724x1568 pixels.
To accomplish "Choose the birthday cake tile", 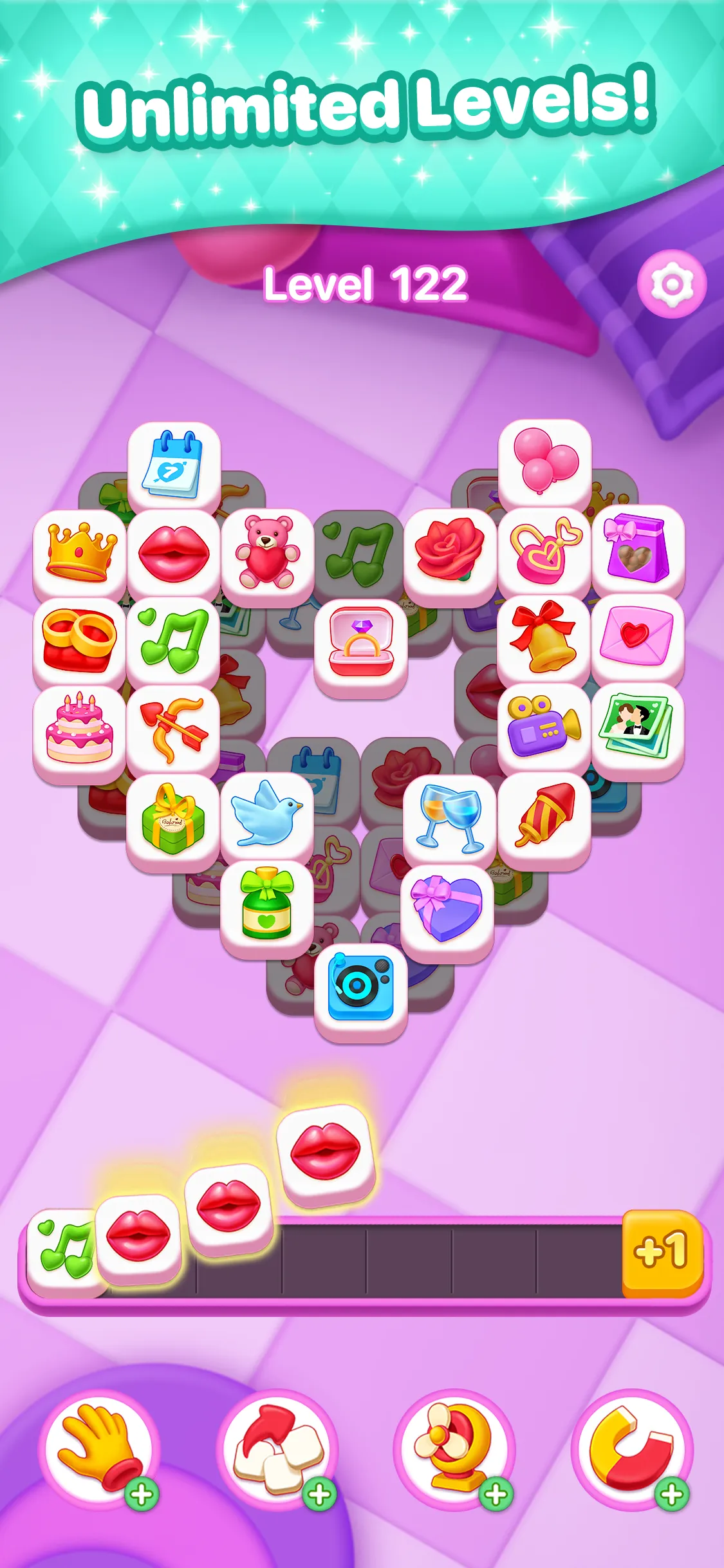I will point(77,727).
